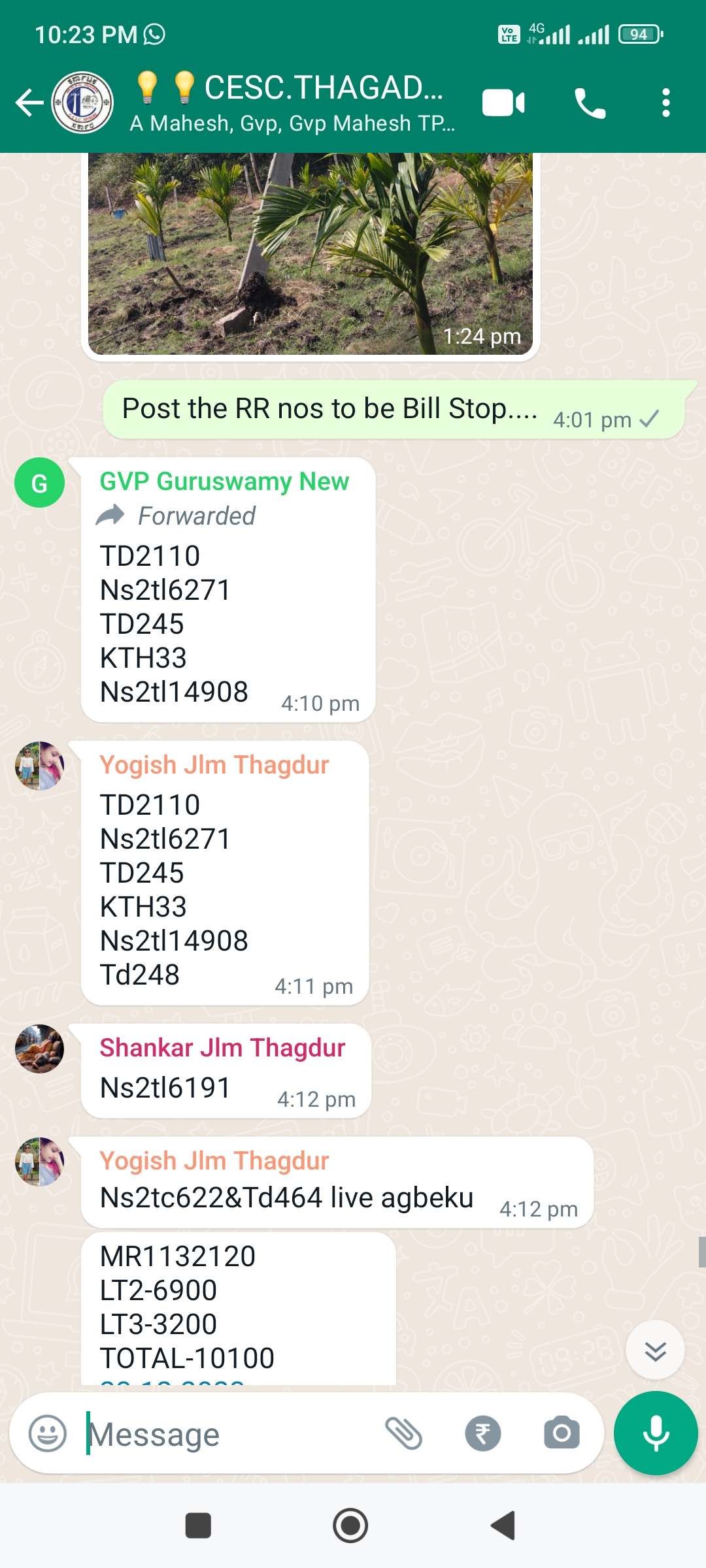706x1568 pixels.
Task: Tap system home button
Action: 350,1526
